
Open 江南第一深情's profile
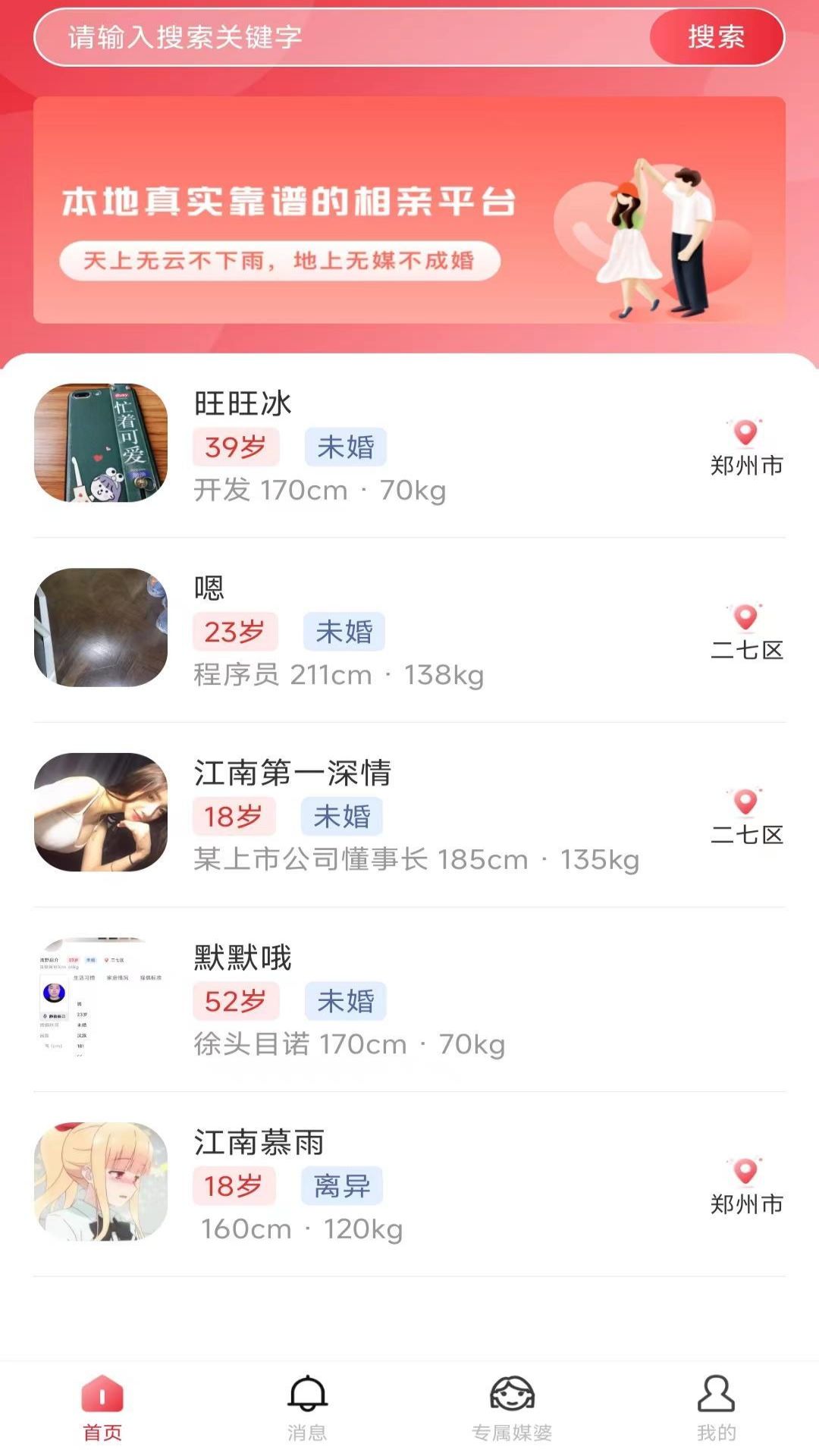tap(409, 814)
